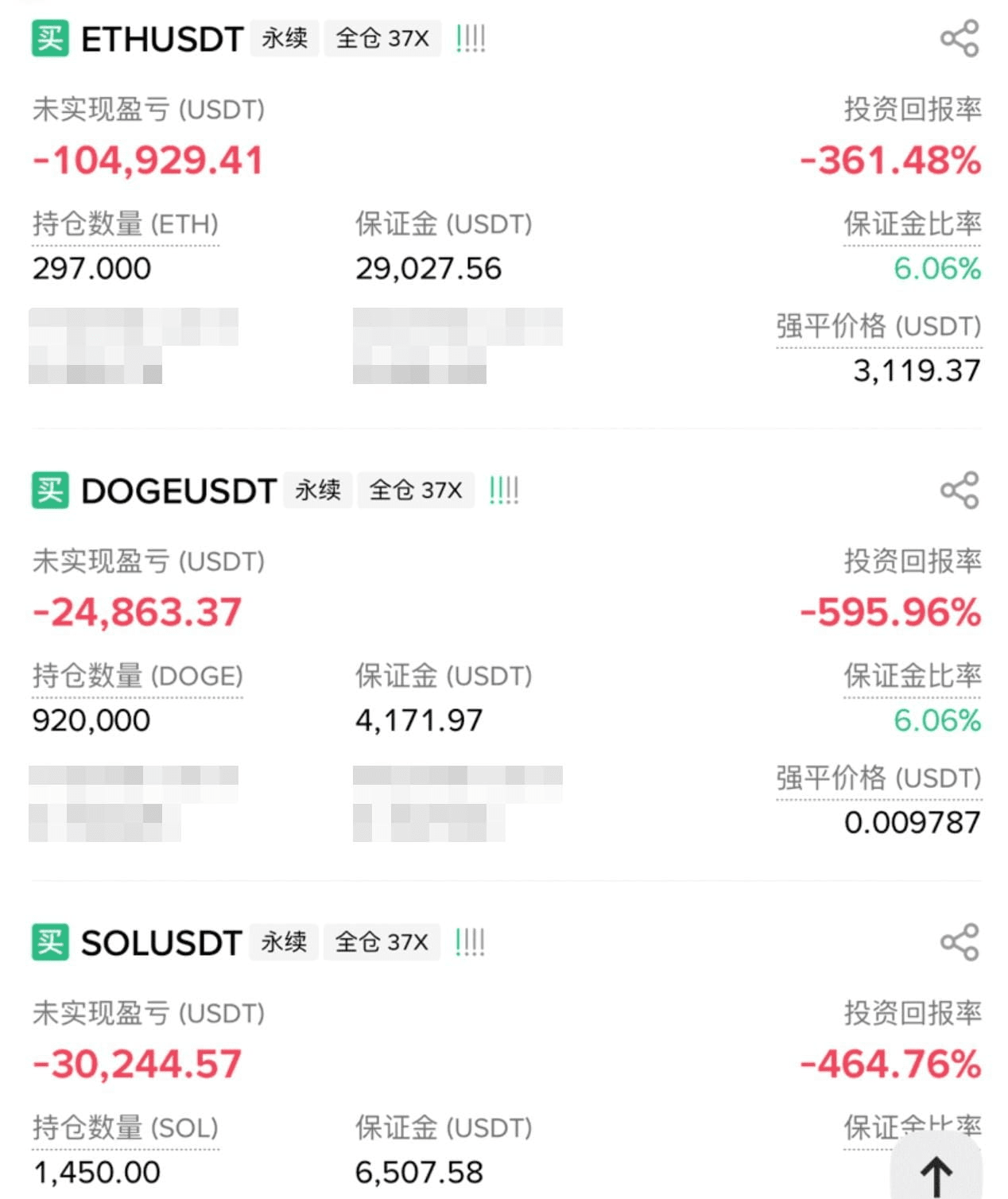Open the ETHUSDT contract title
Screen dimensions: 1008x1199
pos(162,39)
